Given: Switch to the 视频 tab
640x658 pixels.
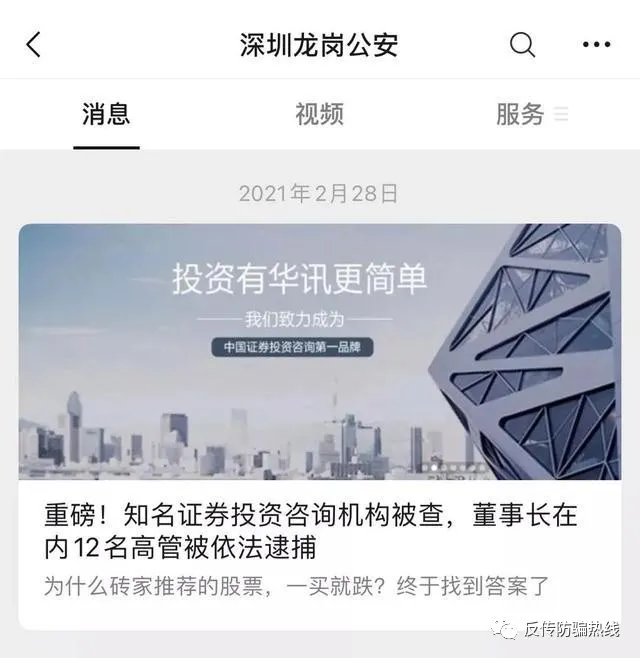Looking at the screenshot, I should (319, 114).
